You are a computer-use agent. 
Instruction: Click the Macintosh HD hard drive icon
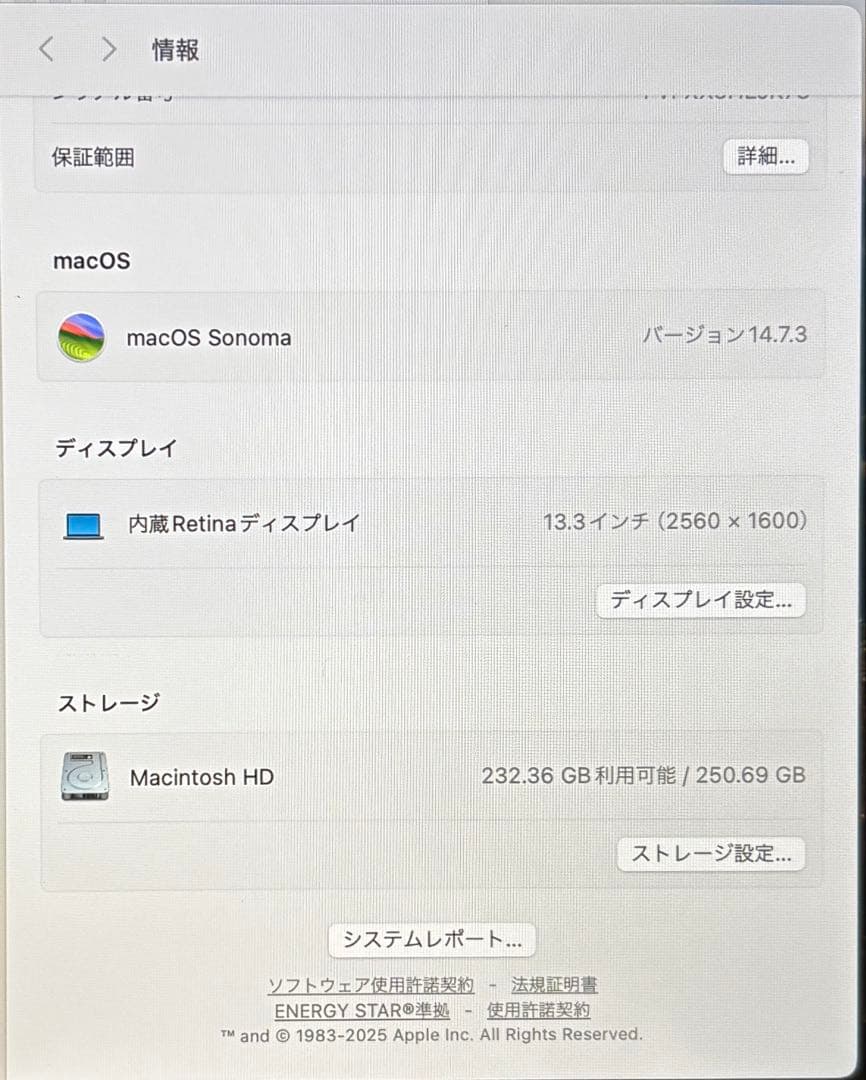[82, 775]
